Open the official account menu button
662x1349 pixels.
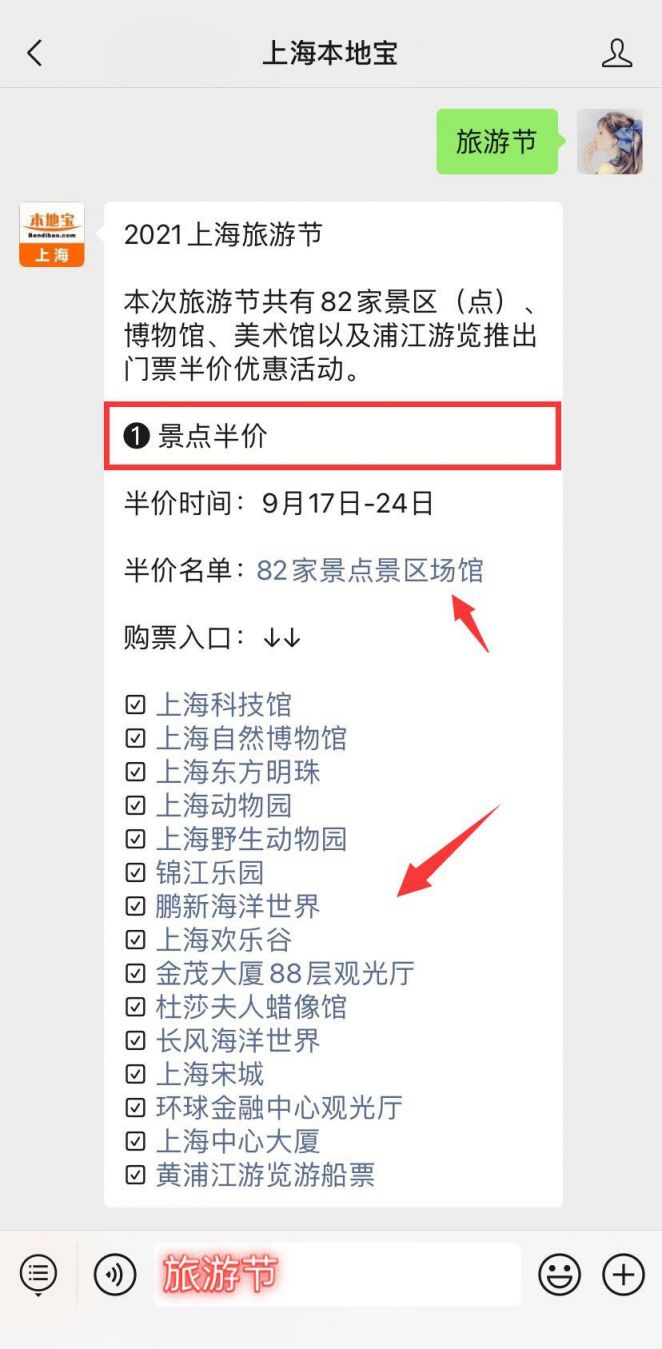tap(38, 1275)
